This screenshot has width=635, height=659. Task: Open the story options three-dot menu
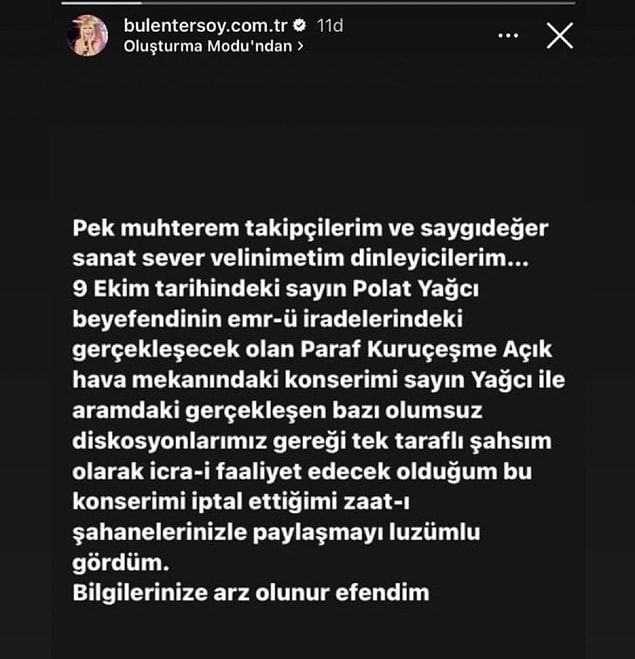click(508, 36)
